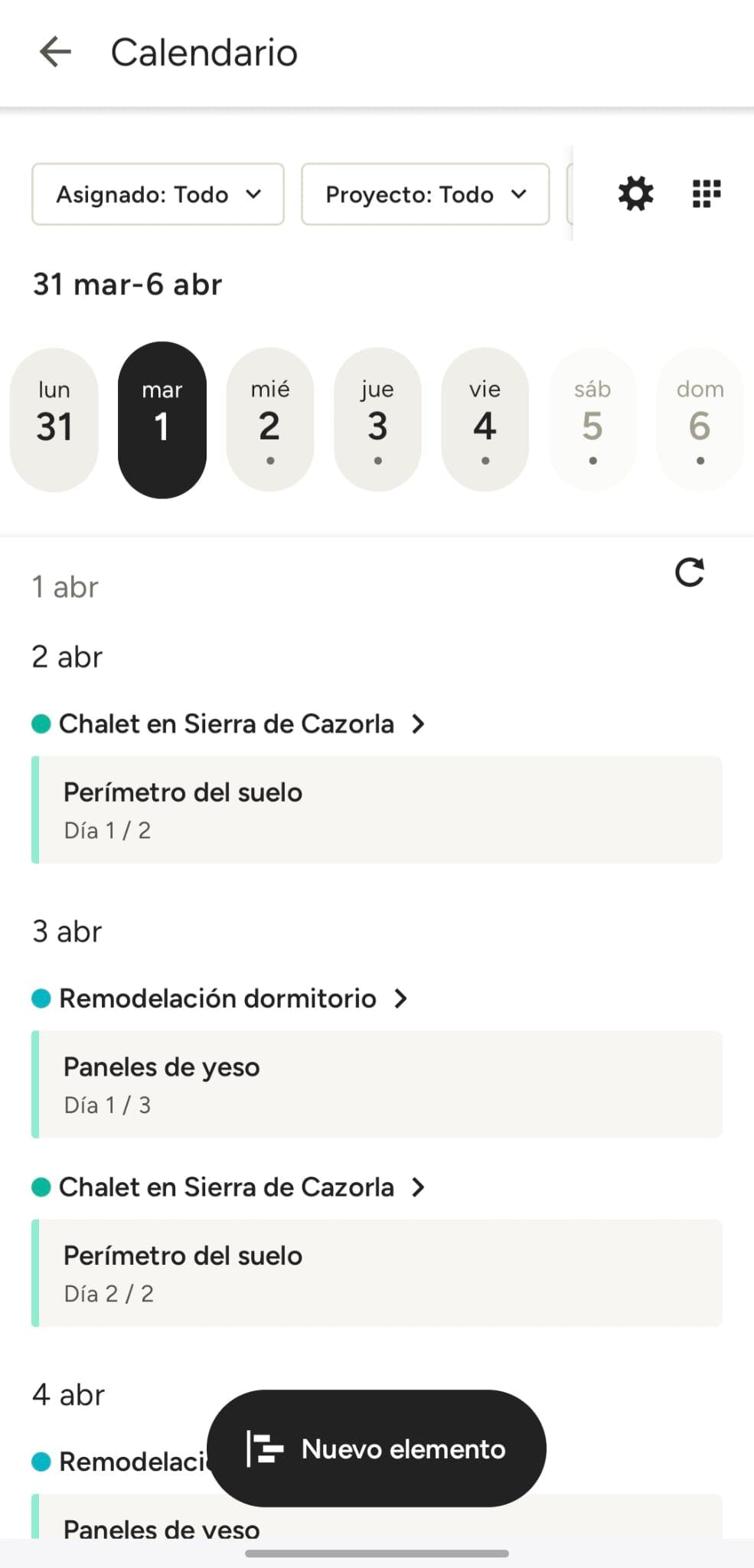Select Monday 31
The width and height of the screenshot is (754, 1568).
[54, 419]
